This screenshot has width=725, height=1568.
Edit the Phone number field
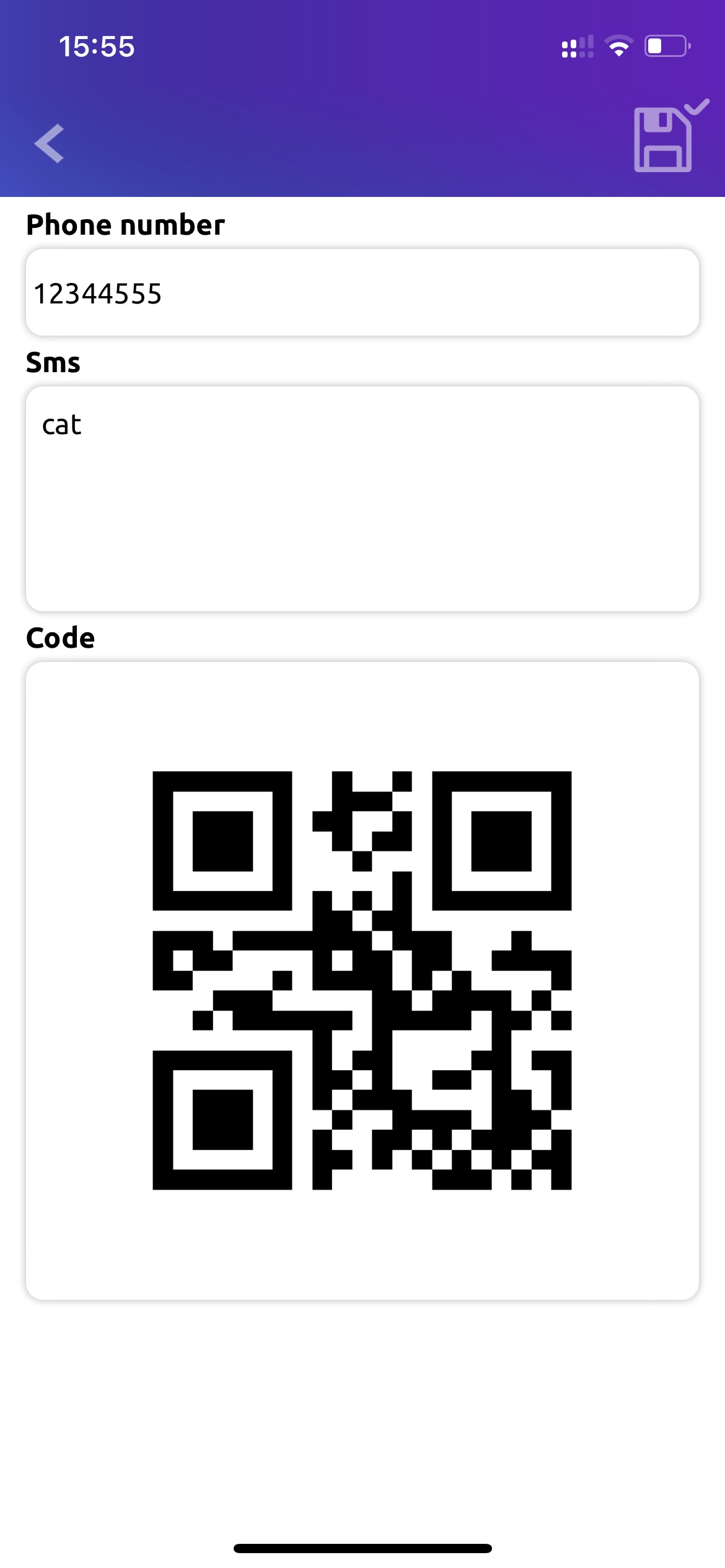pos(362,292)
